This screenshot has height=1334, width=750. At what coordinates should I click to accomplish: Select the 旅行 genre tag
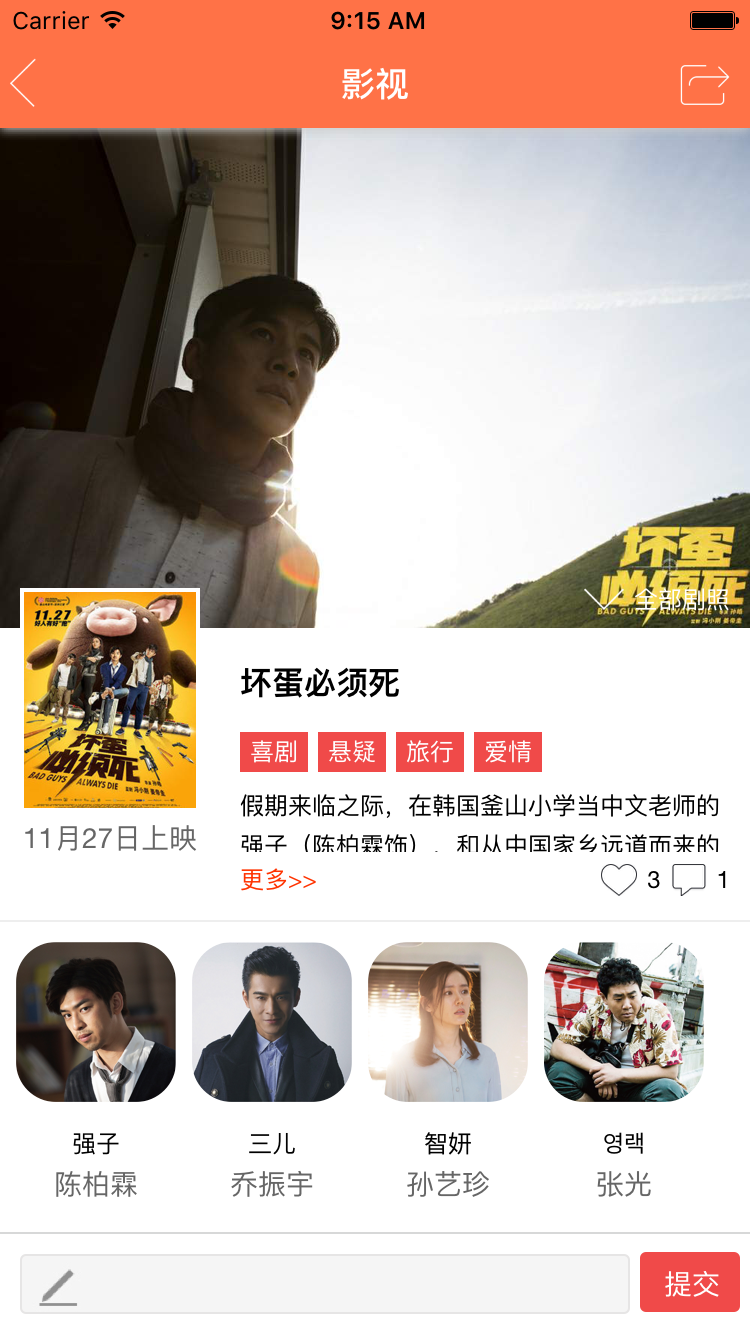pos(430,752)
